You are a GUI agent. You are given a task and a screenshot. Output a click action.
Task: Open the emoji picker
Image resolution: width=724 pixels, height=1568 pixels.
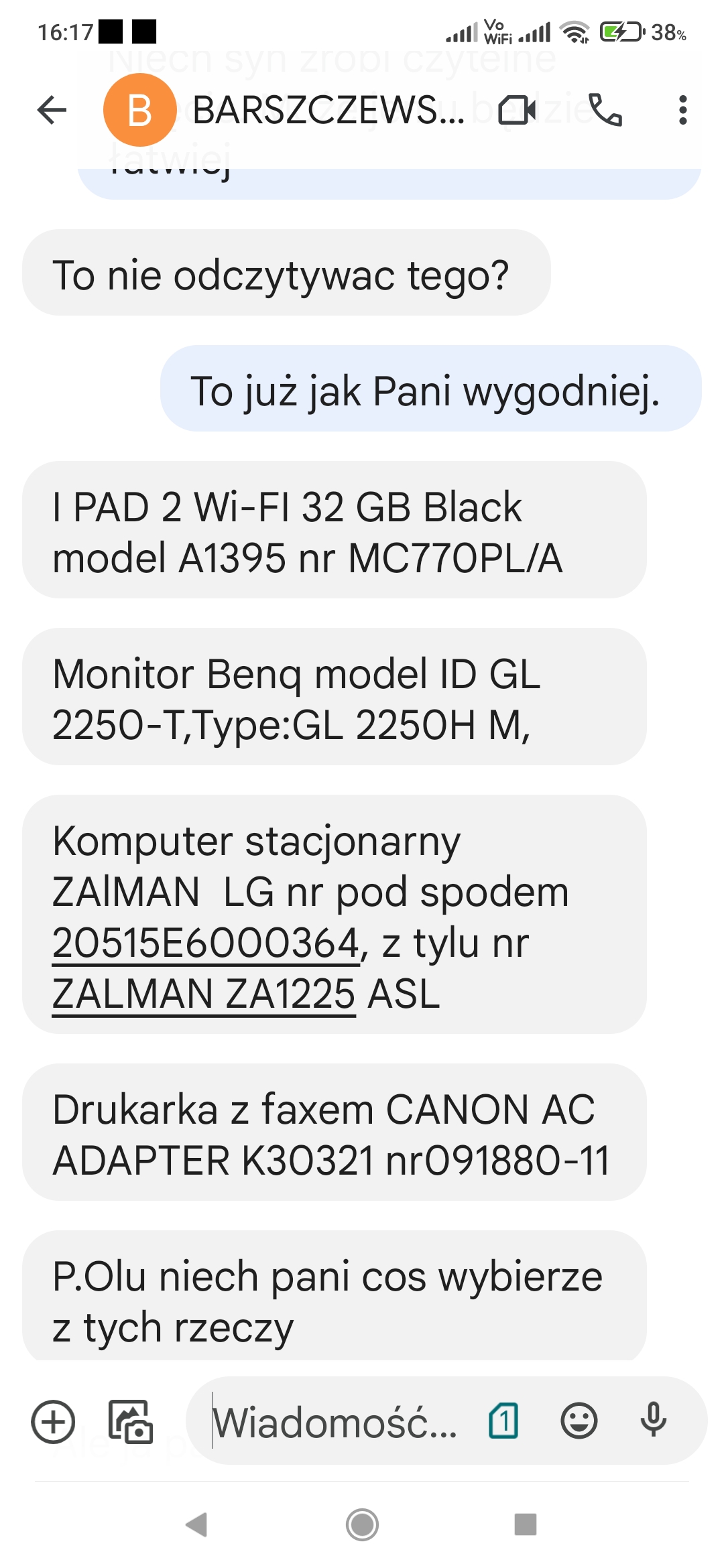(579, 1421)
